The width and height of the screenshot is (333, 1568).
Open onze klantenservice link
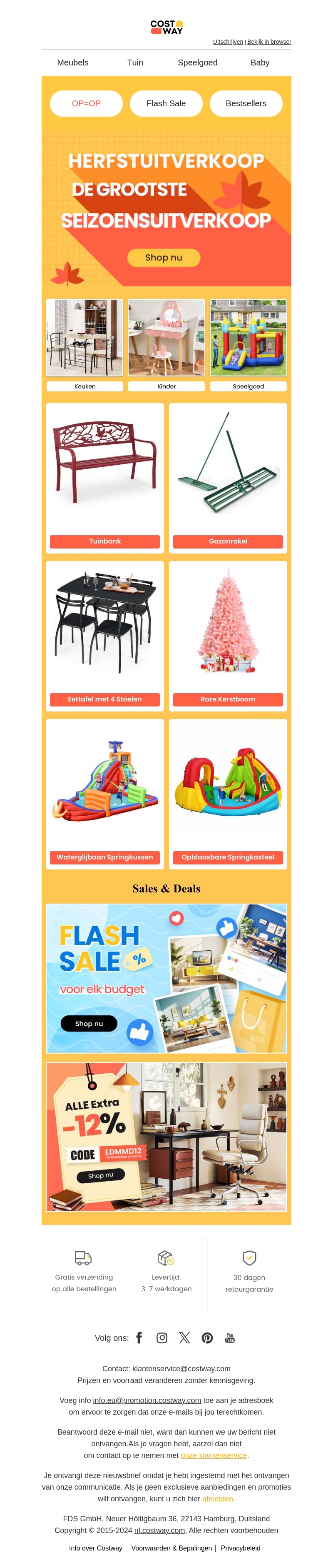tap(214, 1455)
